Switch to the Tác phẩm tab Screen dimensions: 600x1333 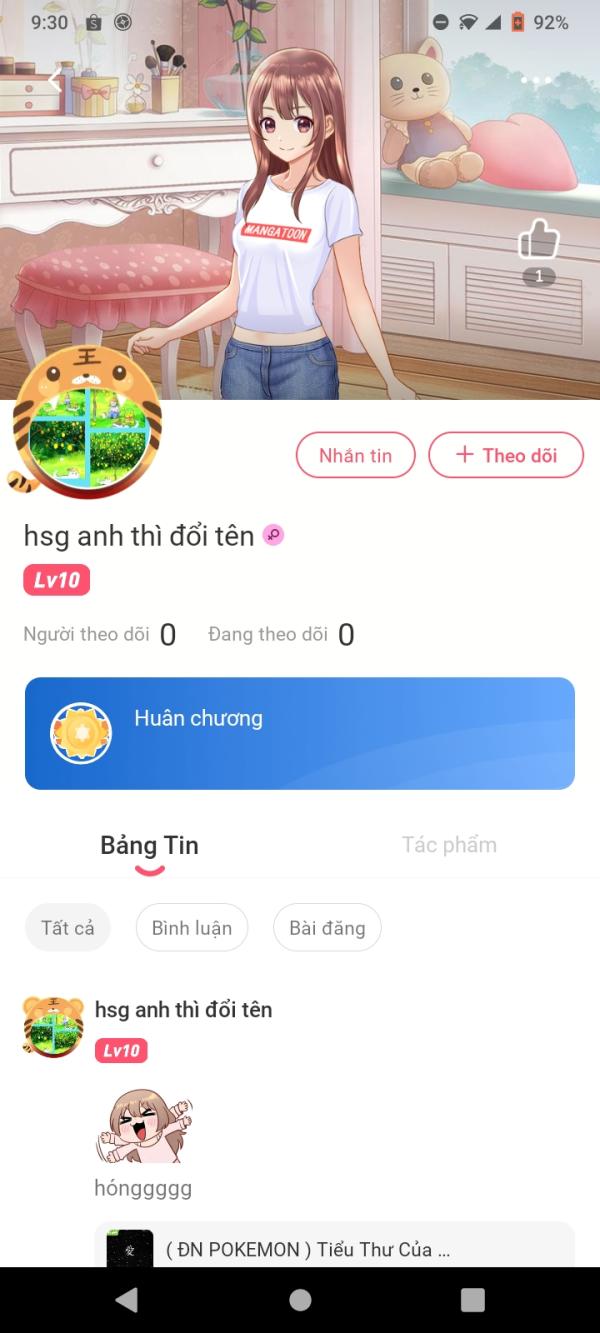[x=449, y=845]
